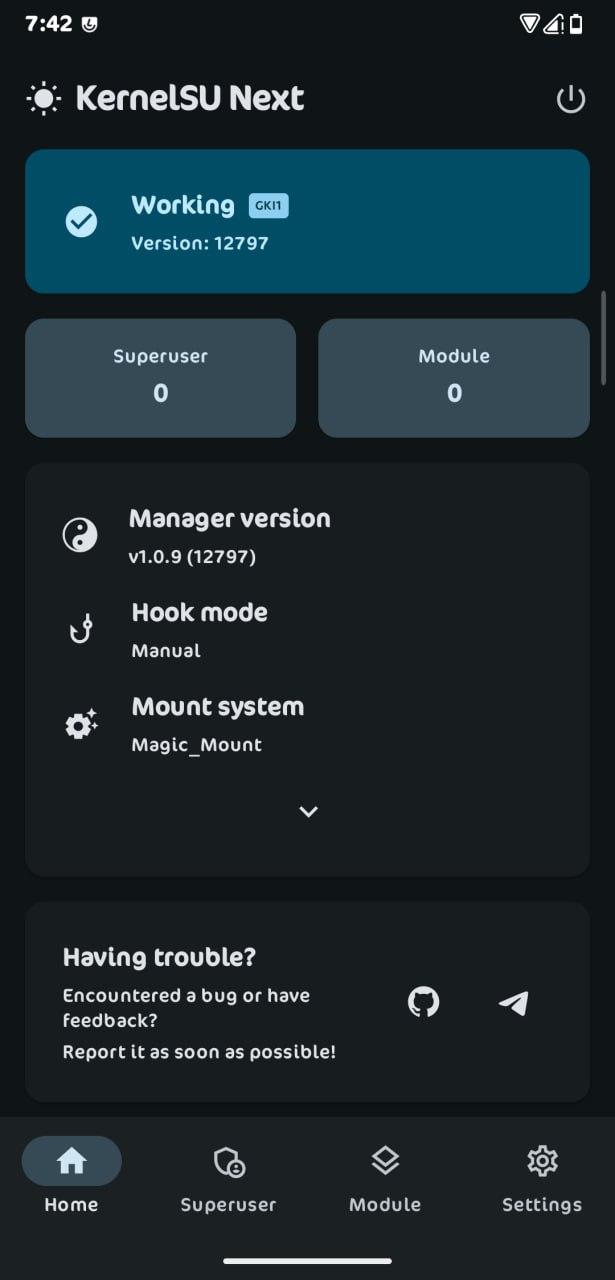The image size is (615, 1280).
Task: Open the Superuser count card
Action: click(x=160, y=378)
